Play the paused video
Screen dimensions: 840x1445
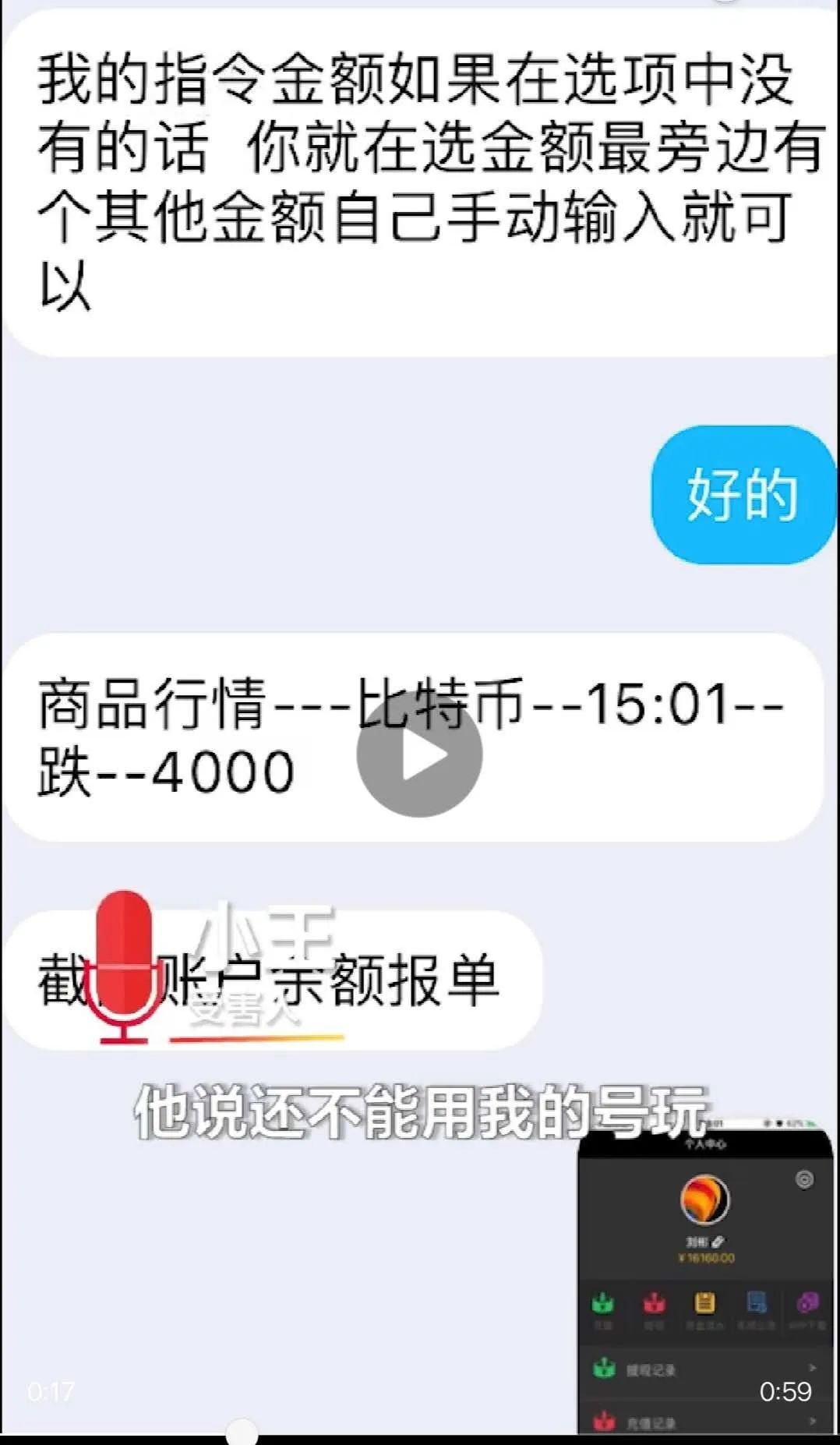[419, 754]
